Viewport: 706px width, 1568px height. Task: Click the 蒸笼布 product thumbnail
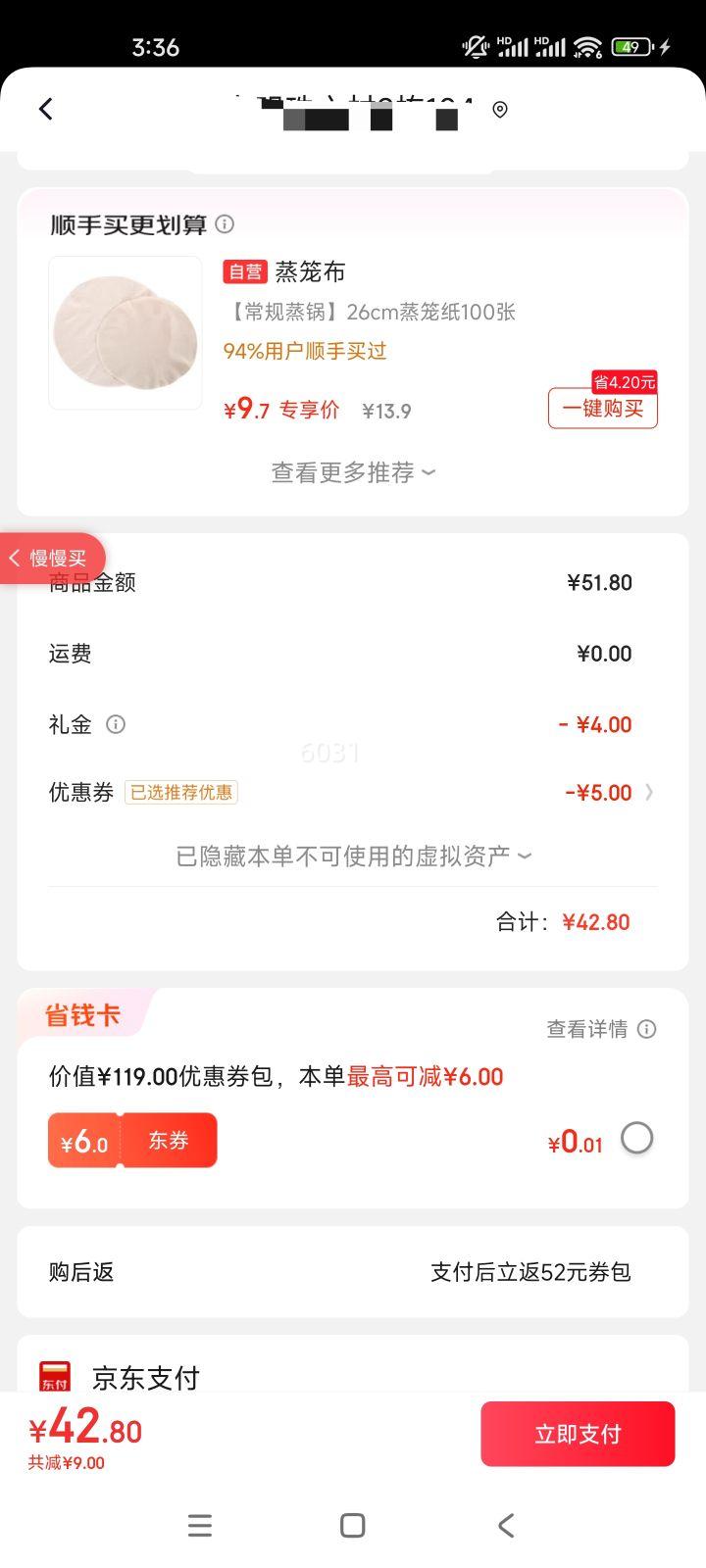125,332
